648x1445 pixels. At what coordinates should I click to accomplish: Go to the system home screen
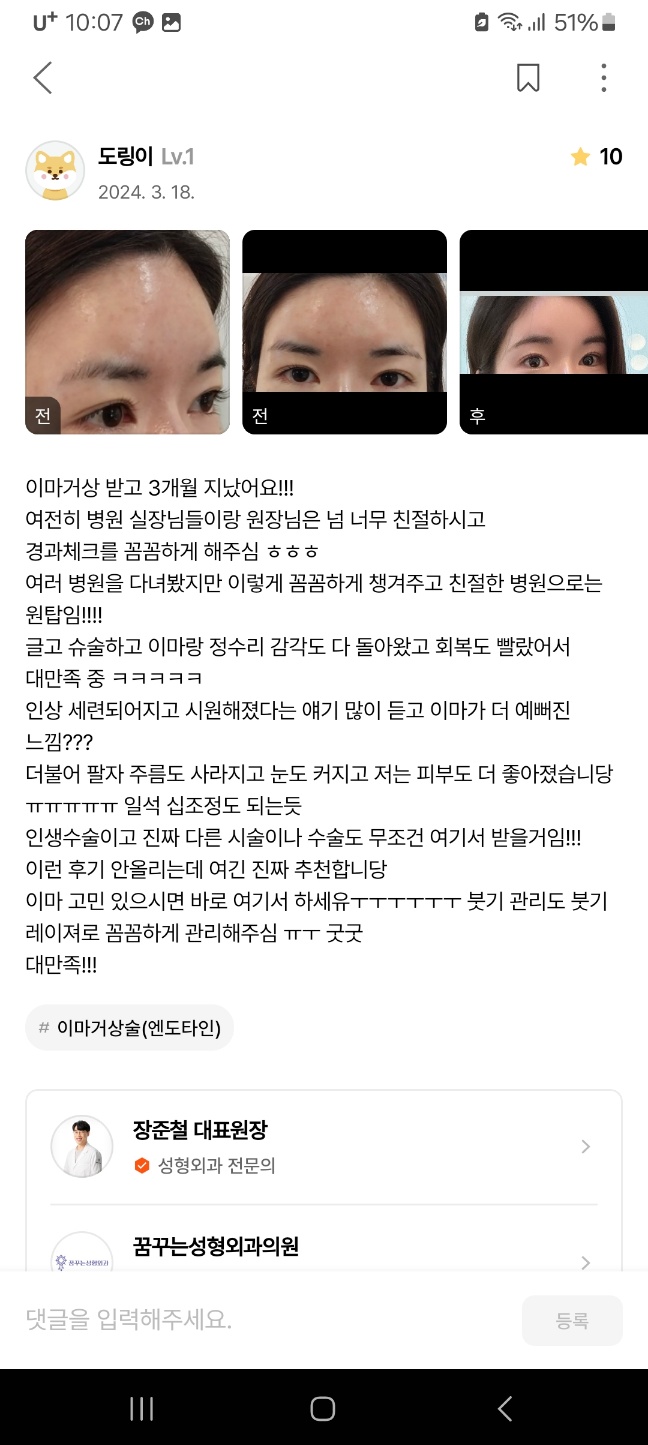pos(323,1409)
